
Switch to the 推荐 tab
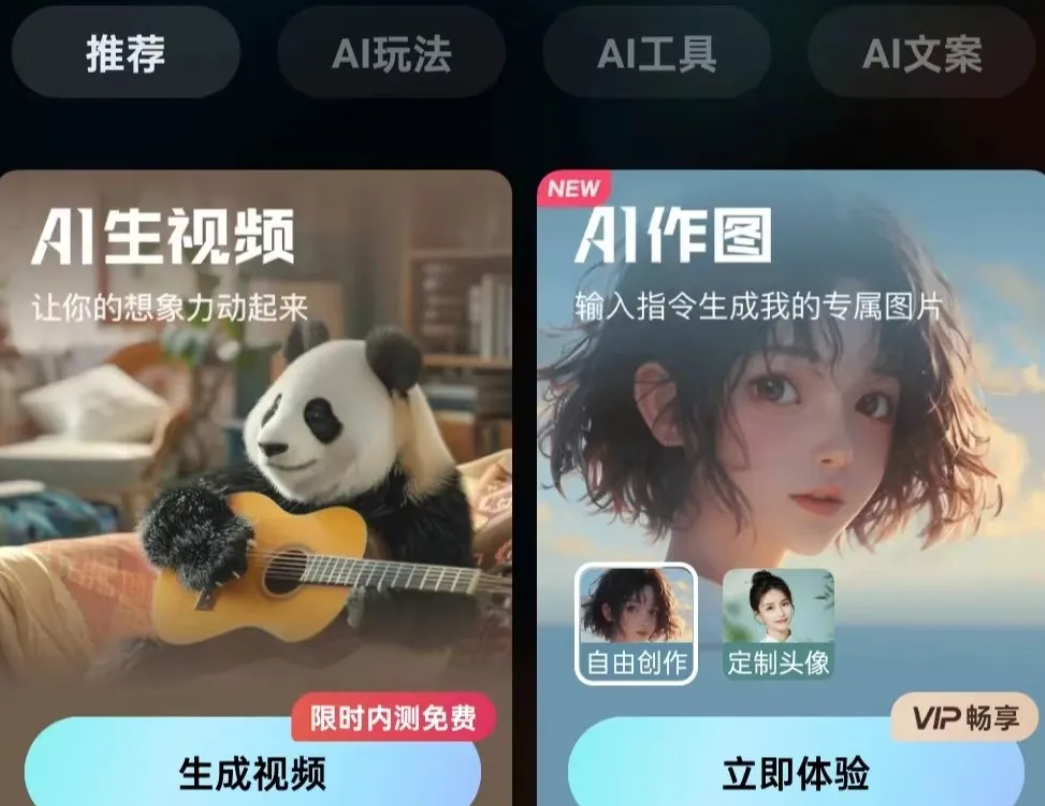coord(125,52)
